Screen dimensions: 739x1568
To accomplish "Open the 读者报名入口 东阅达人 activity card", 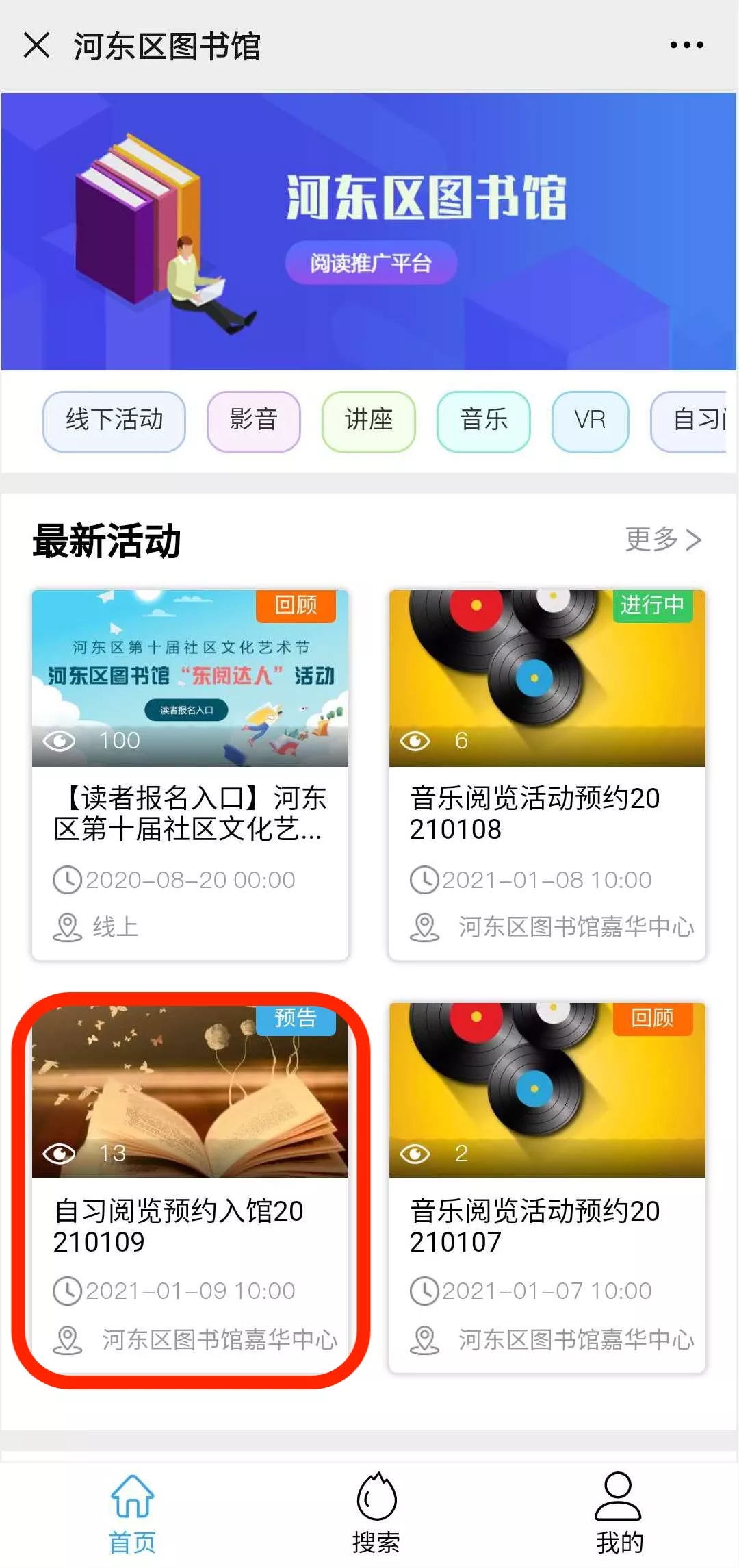I will (190, 774).
